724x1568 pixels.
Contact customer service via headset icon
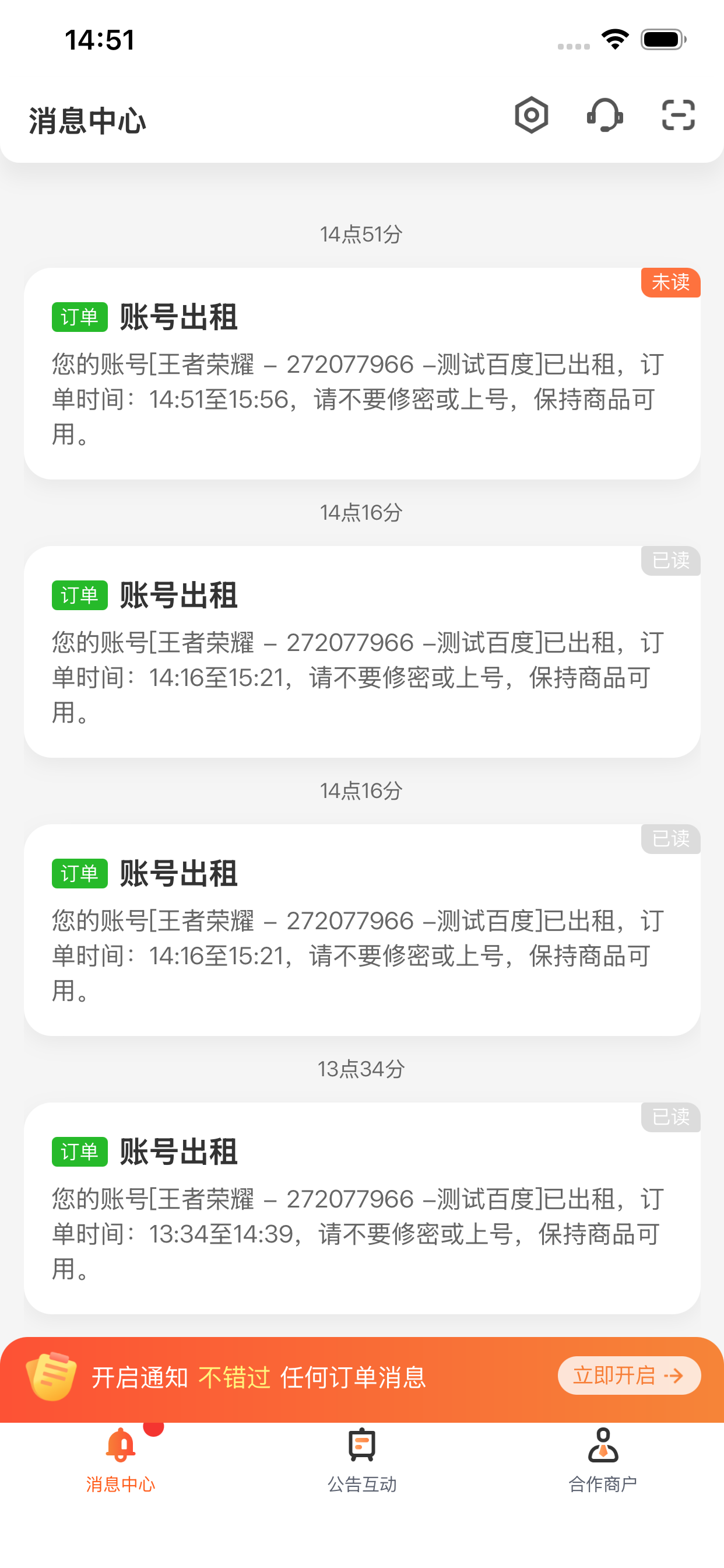click(604, 115)
